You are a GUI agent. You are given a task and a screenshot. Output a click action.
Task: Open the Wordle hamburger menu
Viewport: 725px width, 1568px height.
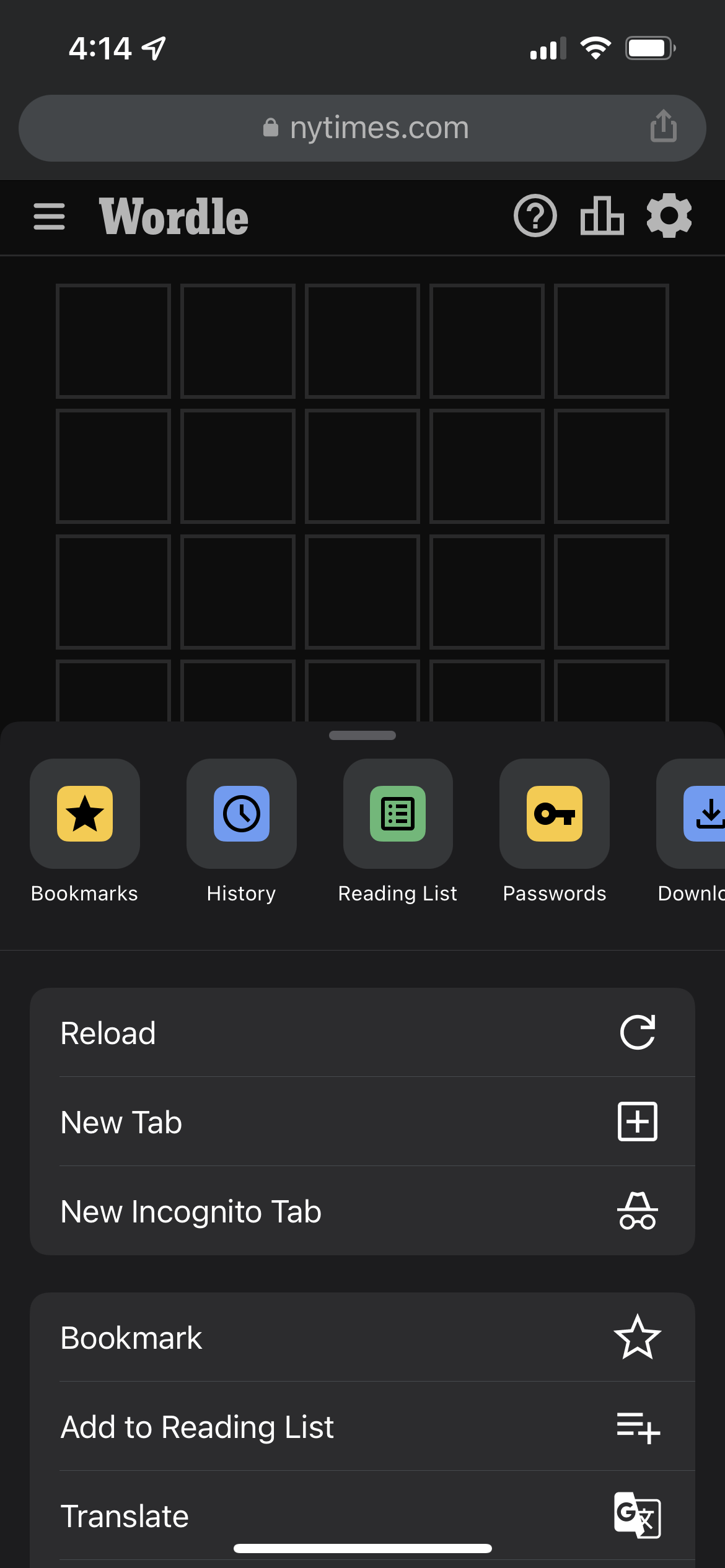coord(50,217)
